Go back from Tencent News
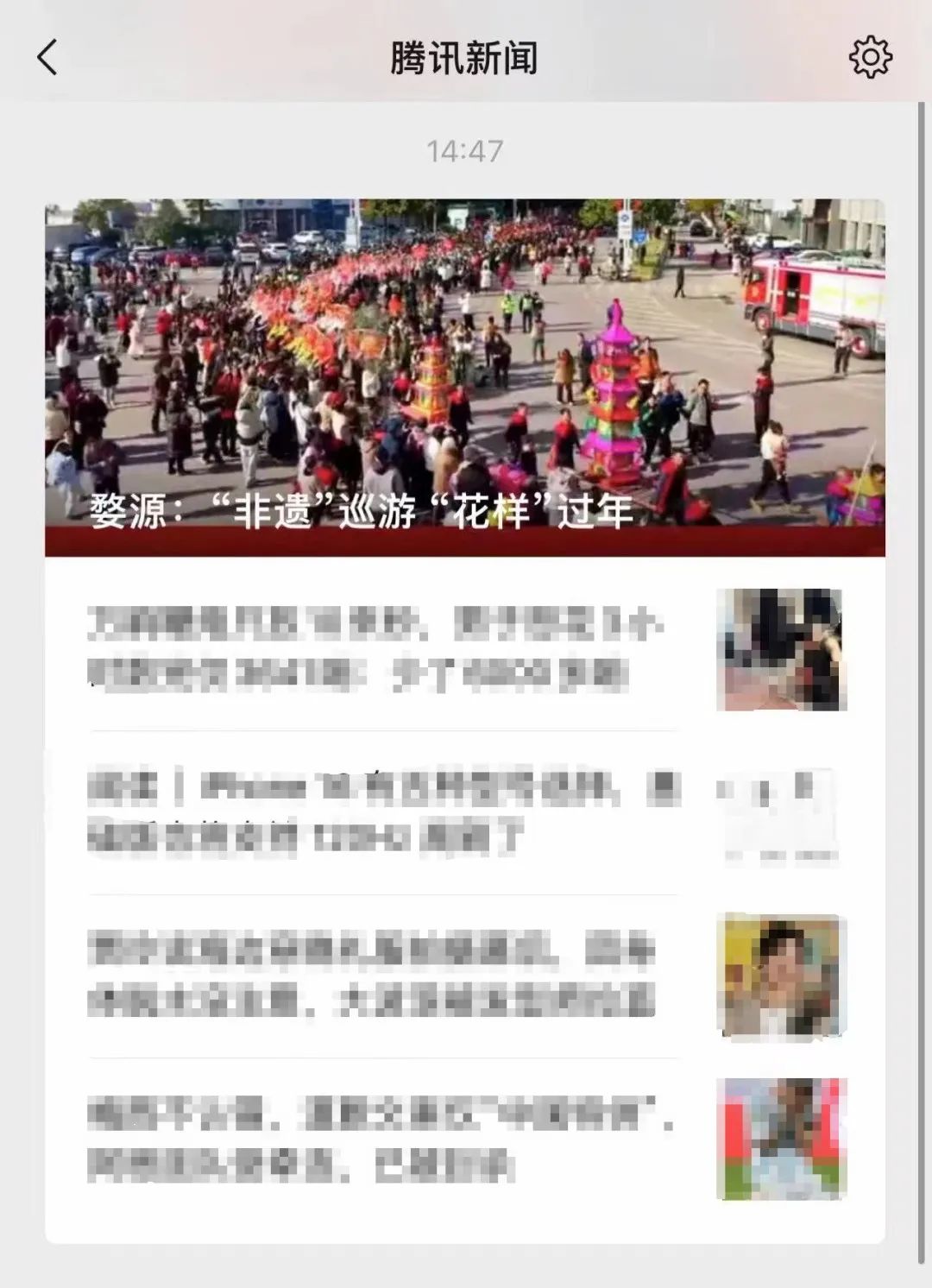 (47, 58)
